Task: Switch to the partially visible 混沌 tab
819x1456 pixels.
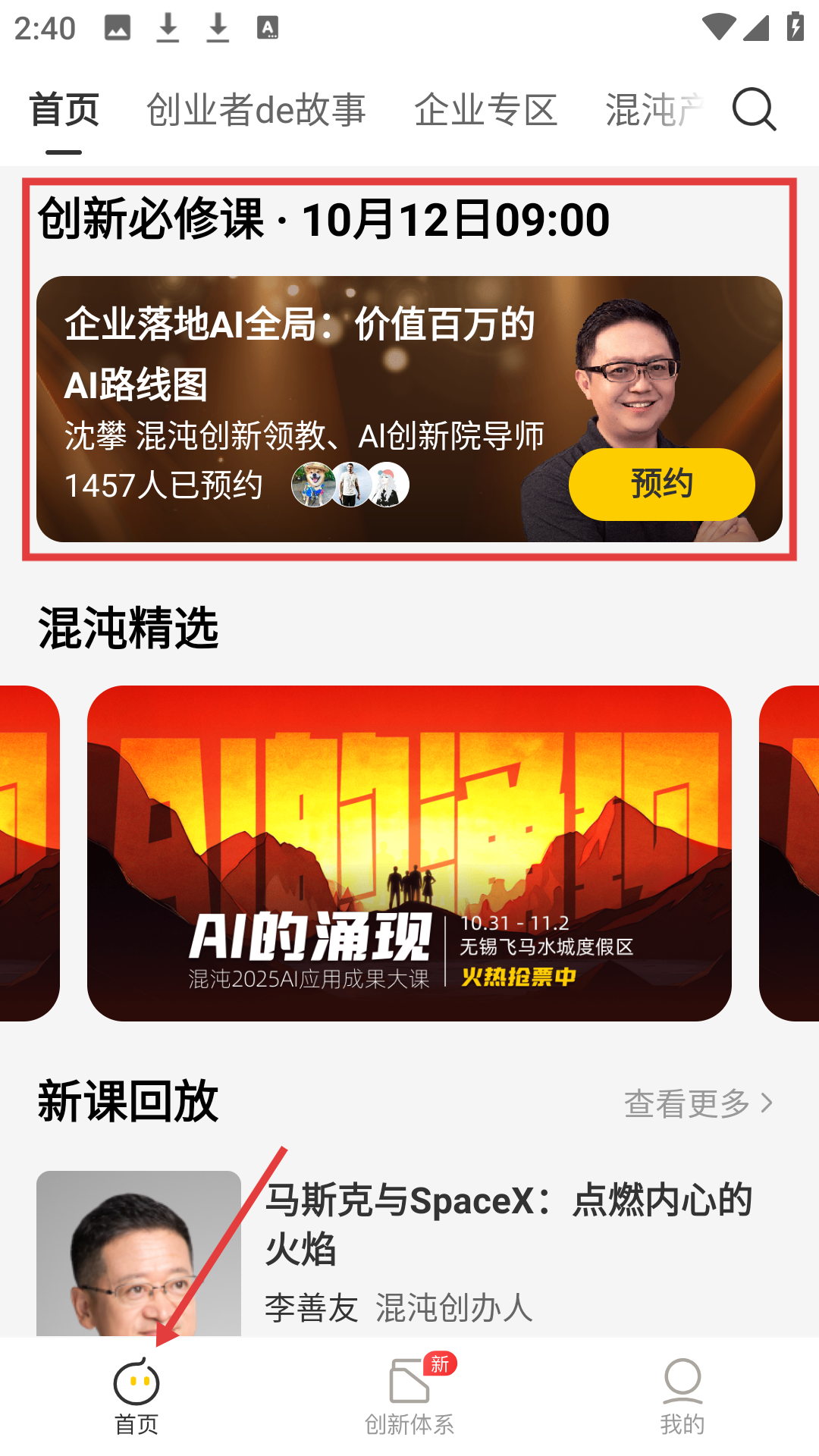Action: click(654, 110)
